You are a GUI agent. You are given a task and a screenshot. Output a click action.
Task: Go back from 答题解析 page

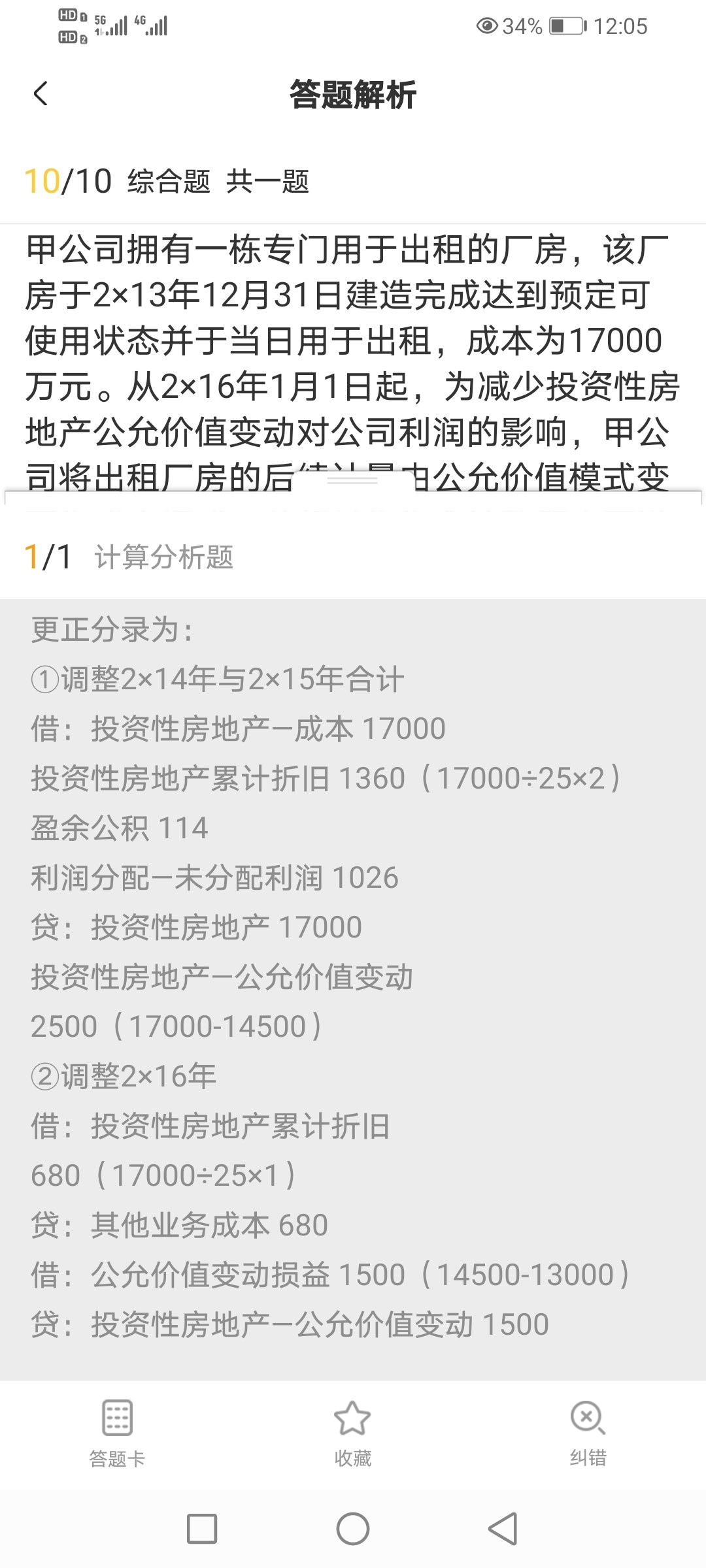pos(41,94)
